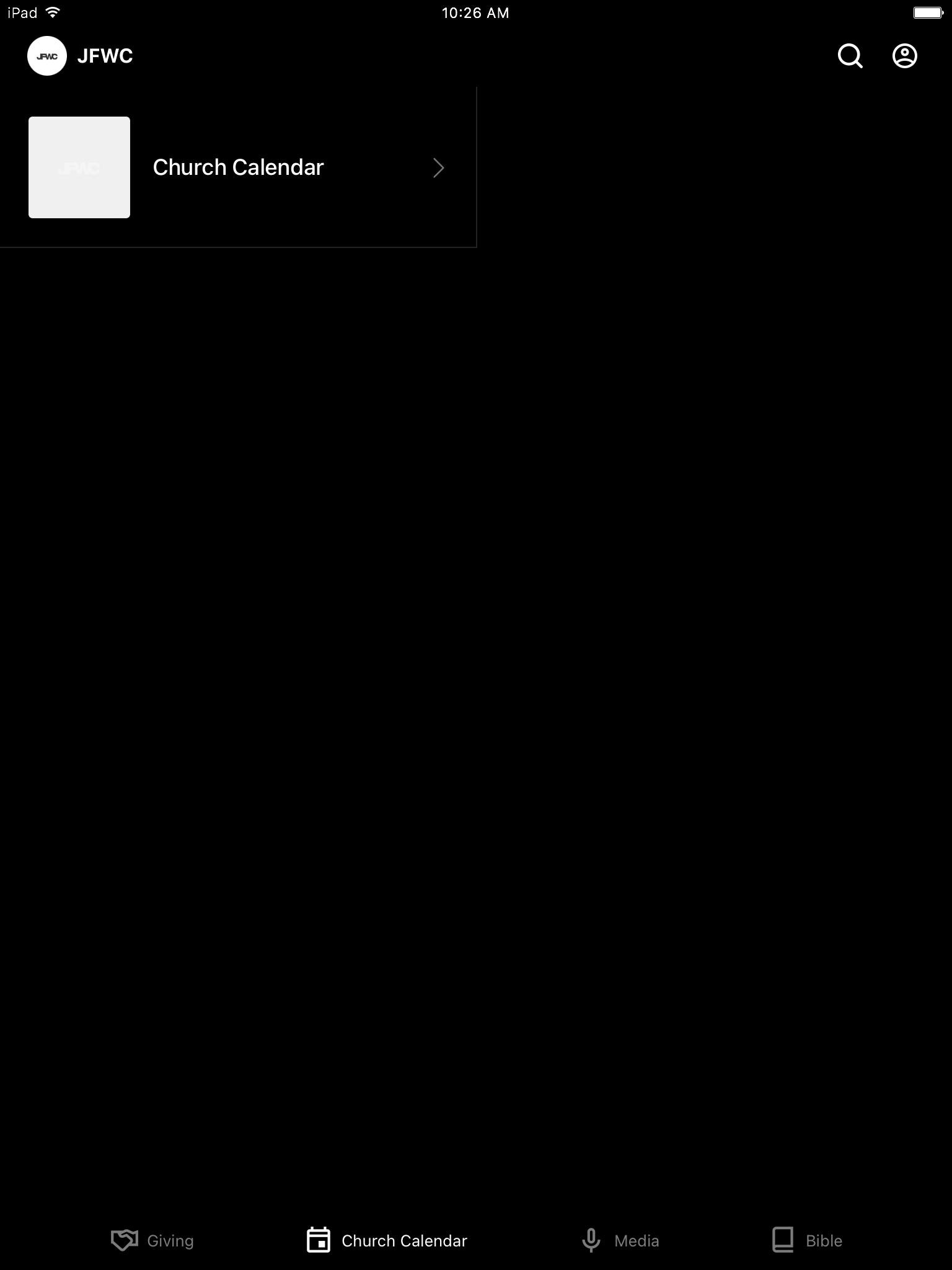This screenshot has height=1270, width=952.
Task: Open the user profile icon
Action: click(904, 56)
